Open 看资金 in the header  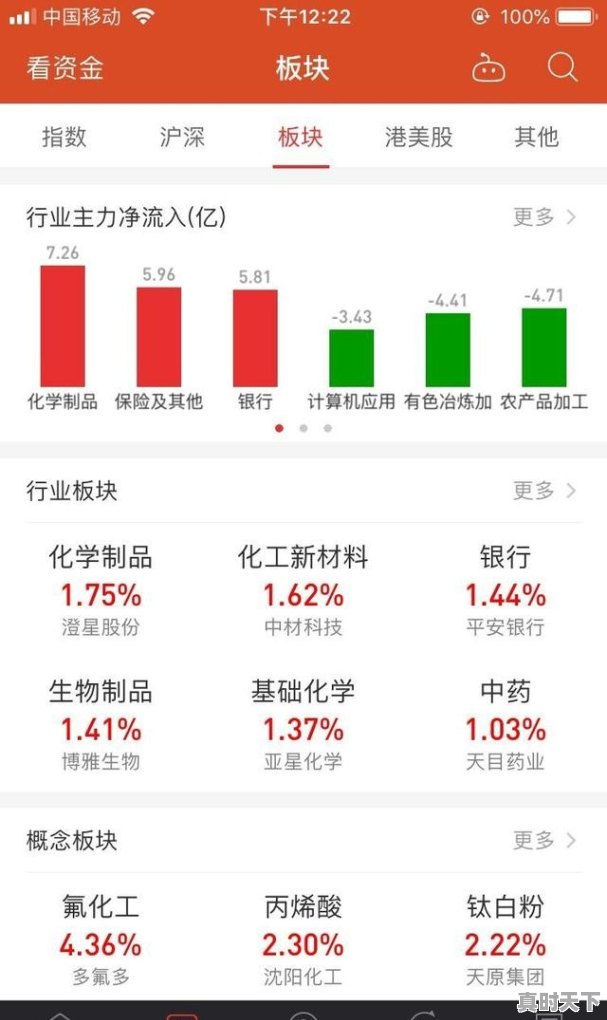(x=65, y=68)
